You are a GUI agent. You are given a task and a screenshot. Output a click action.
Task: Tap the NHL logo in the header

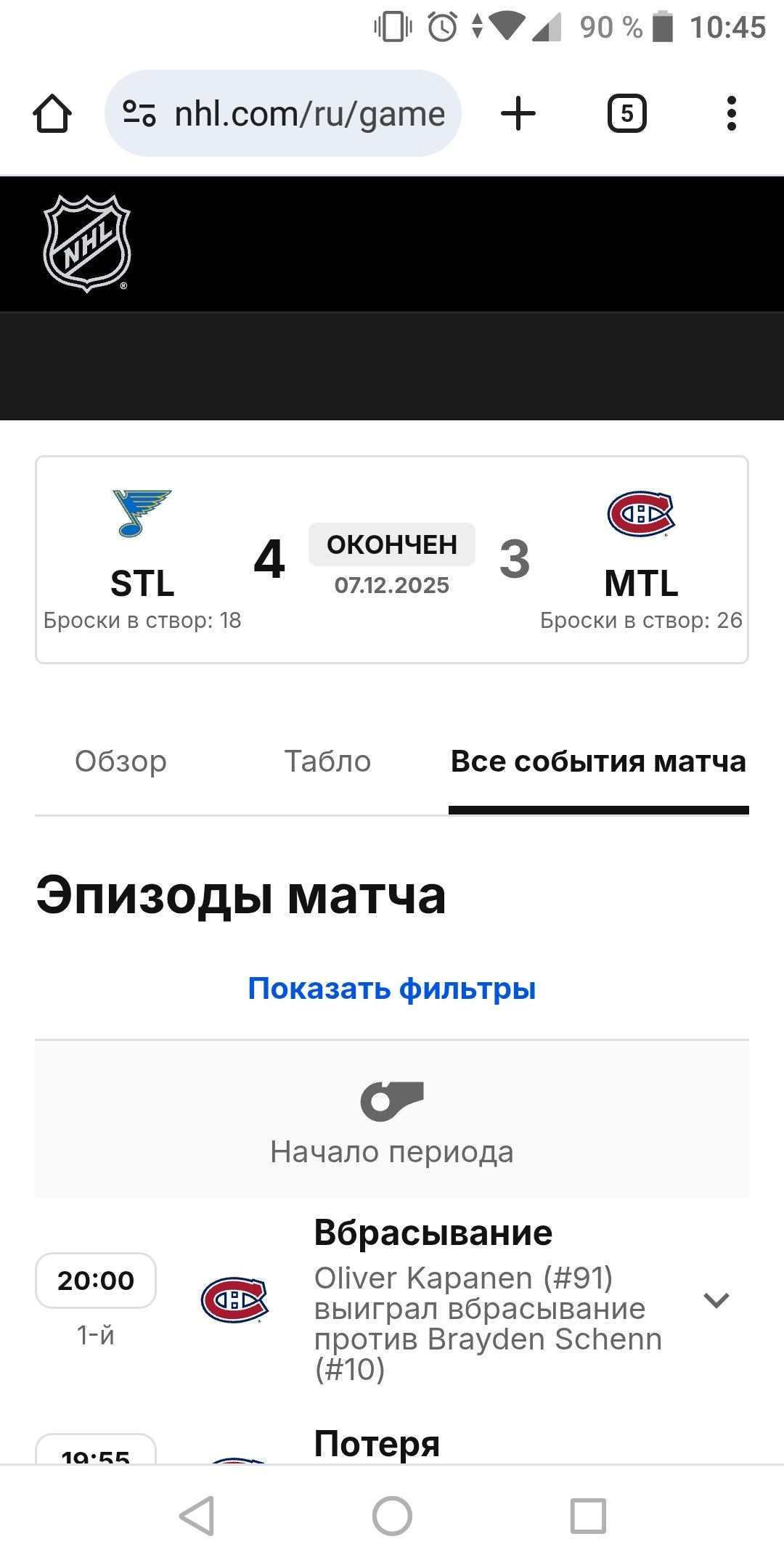tap(87, 244)
